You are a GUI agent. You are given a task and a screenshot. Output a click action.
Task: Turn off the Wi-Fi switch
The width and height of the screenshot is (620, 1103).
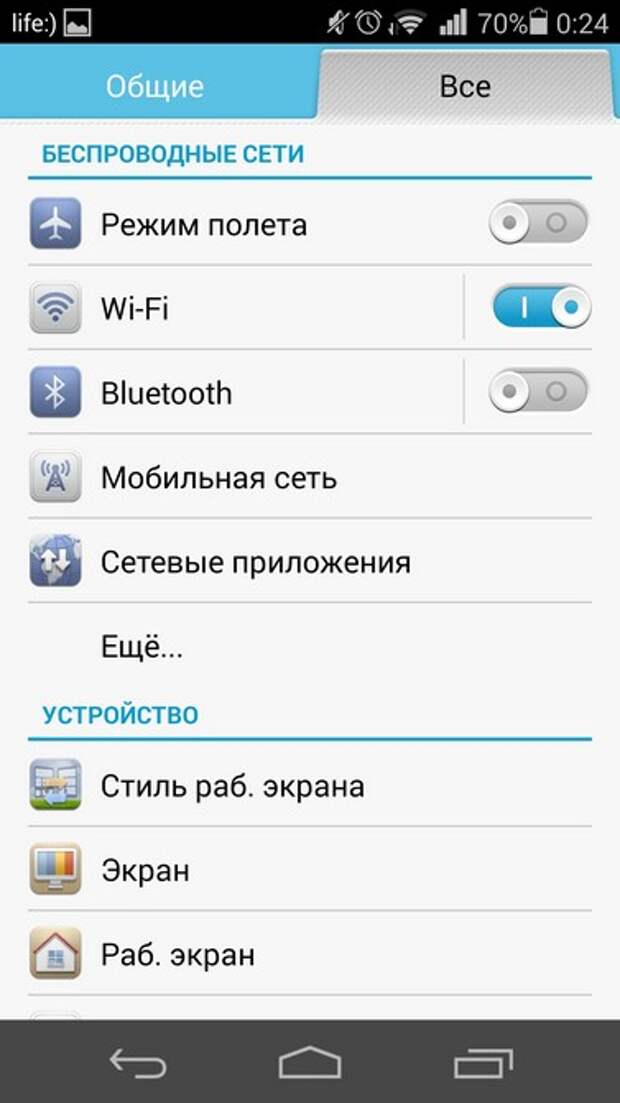540,307
